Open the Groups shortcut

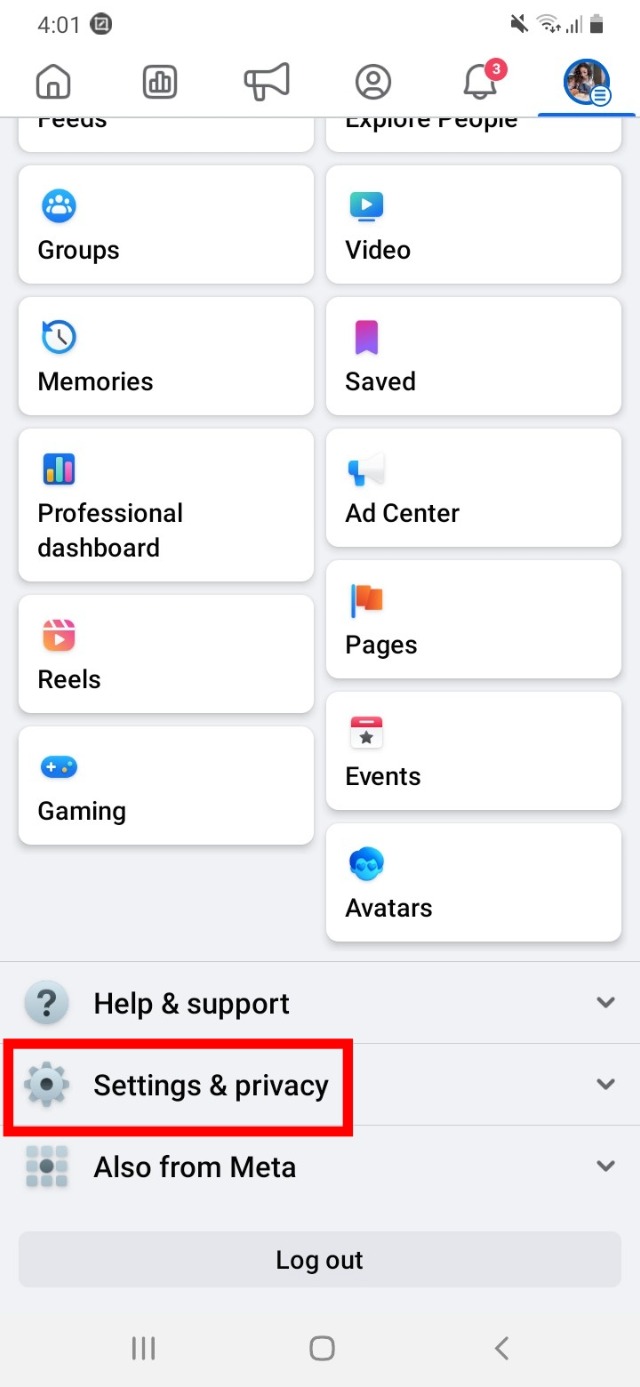[166, 224]
